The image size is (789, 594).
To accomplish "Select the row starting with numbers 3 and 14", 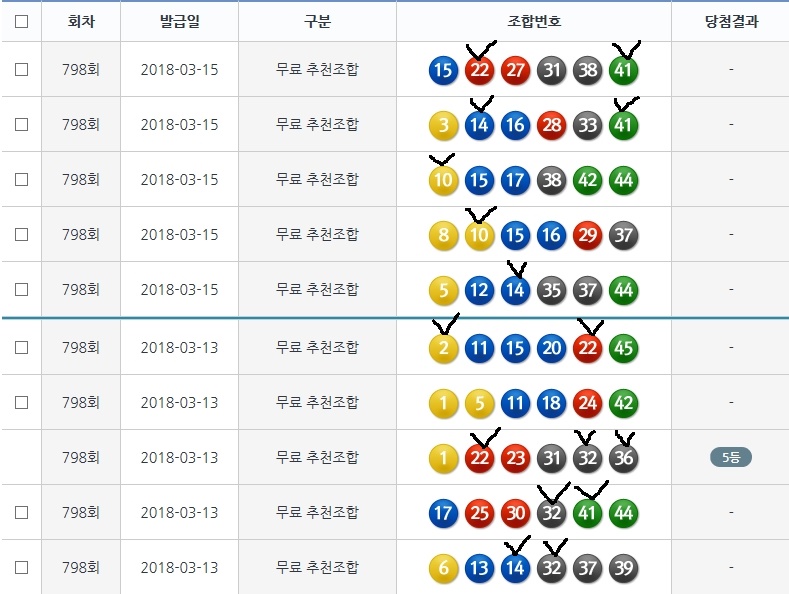I will (x=21, y=125).
